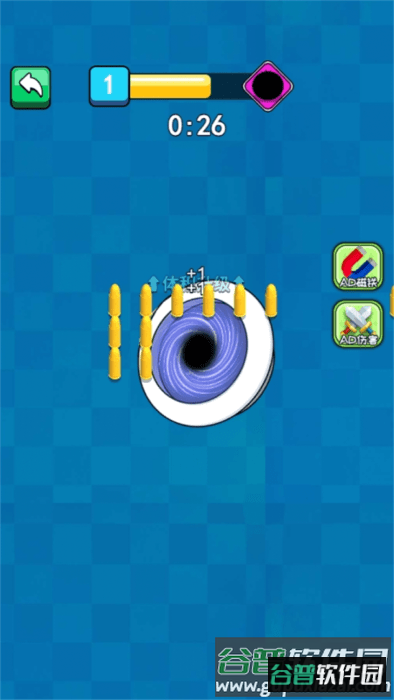Tap the green back arrow button
394x700 pixels.
coord(30,88)
